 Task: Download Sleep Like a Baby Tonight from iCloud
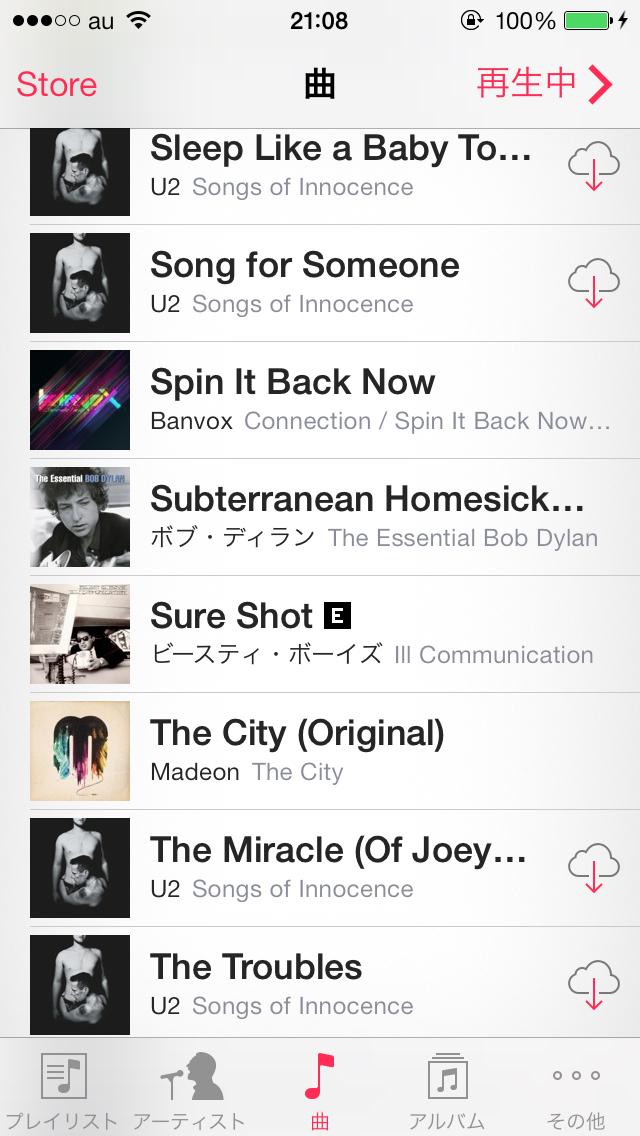click(594, 167)
